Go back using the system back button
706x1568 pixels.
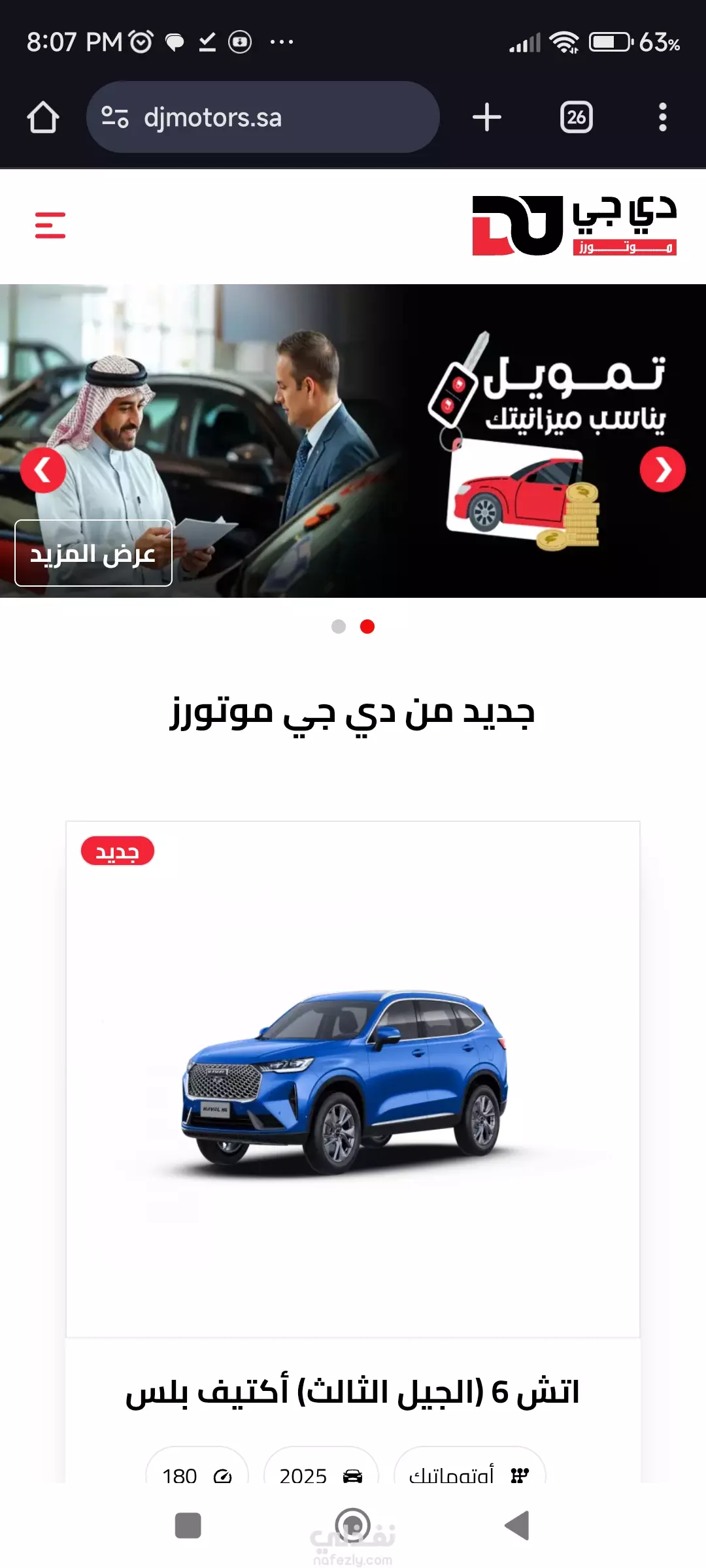coord(517,1526)
